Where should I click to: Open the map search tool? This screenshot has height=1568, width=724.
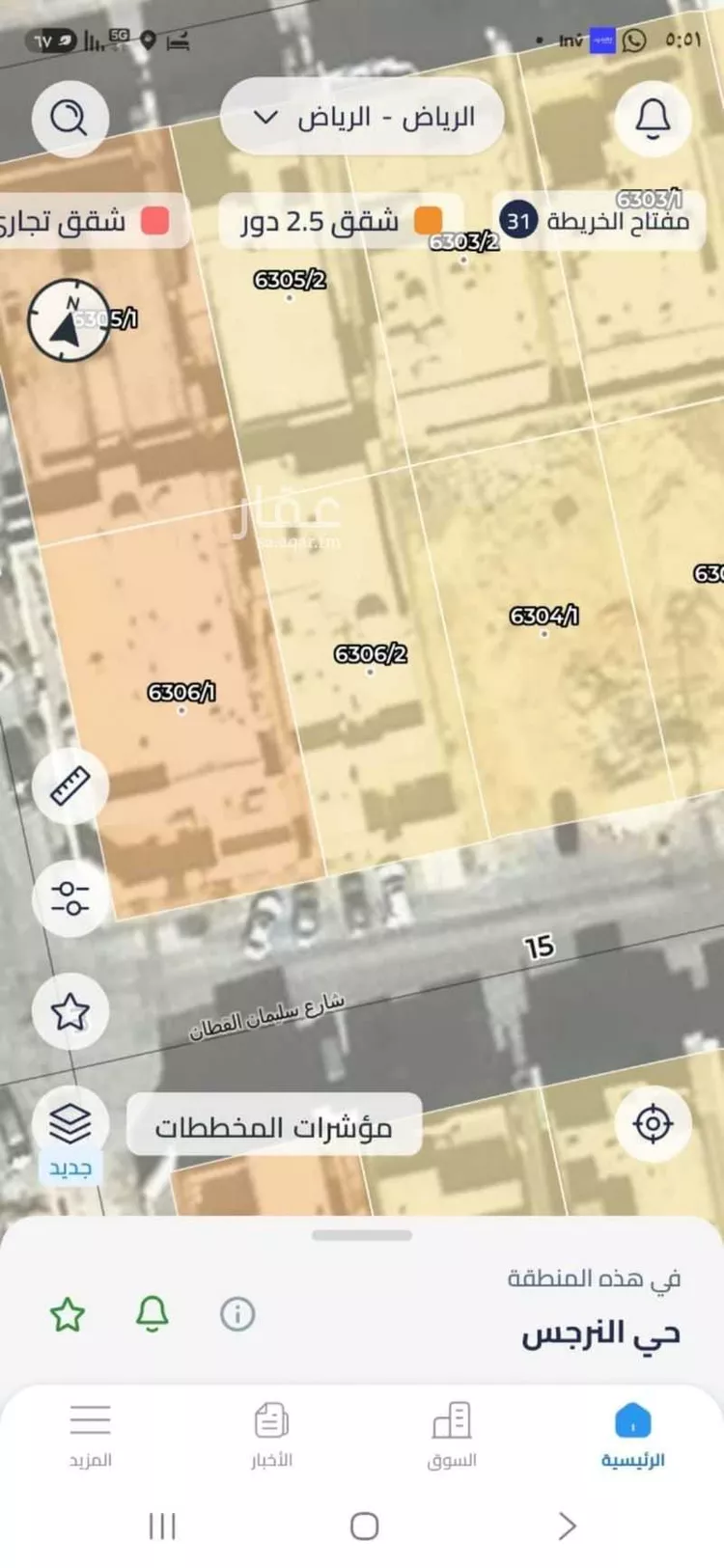pos(69,118)
